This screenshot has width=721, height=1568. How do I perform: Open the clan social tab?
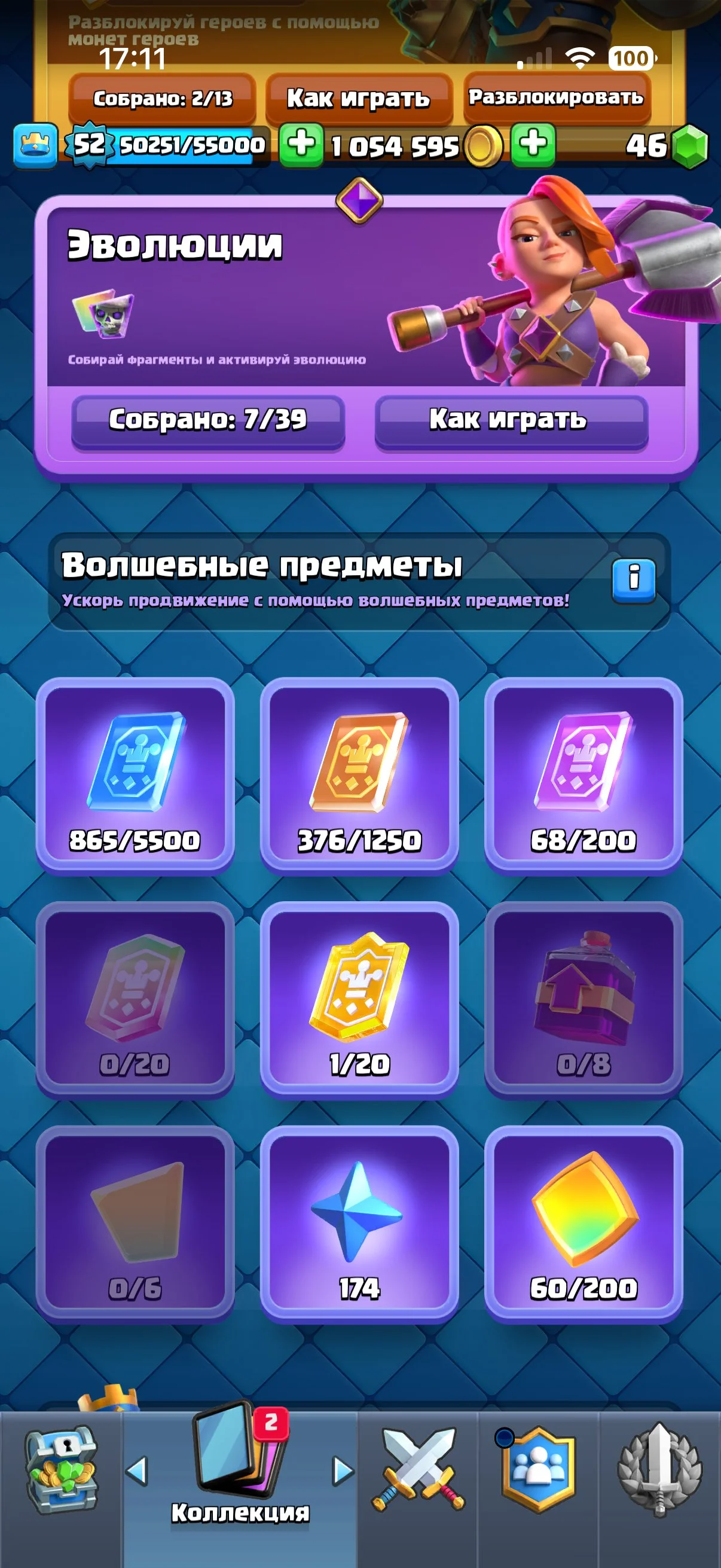(539, 1471)
